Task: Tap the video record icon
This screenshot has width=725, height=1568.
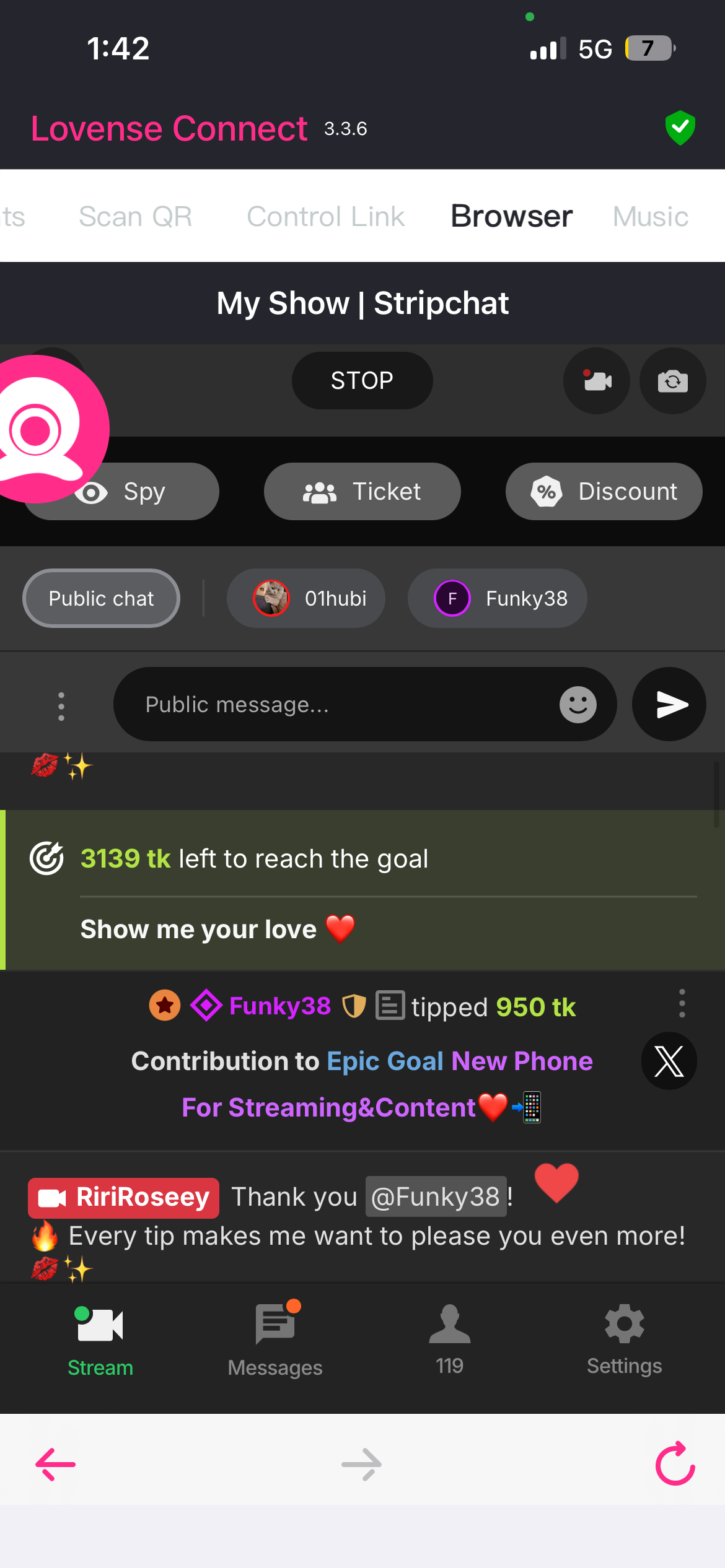Action: 597,381
